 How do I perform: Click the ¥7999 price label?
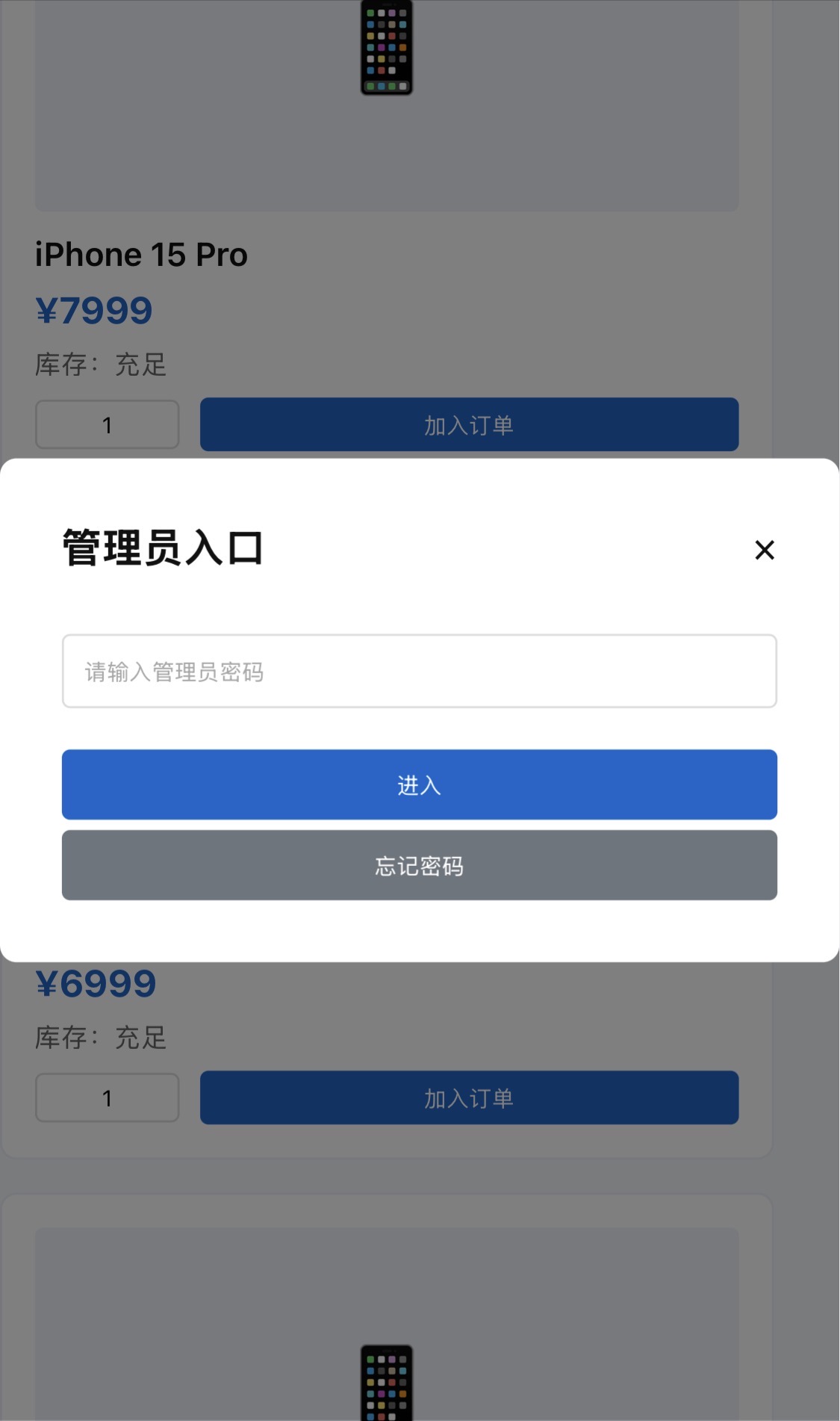click(94, 309)
